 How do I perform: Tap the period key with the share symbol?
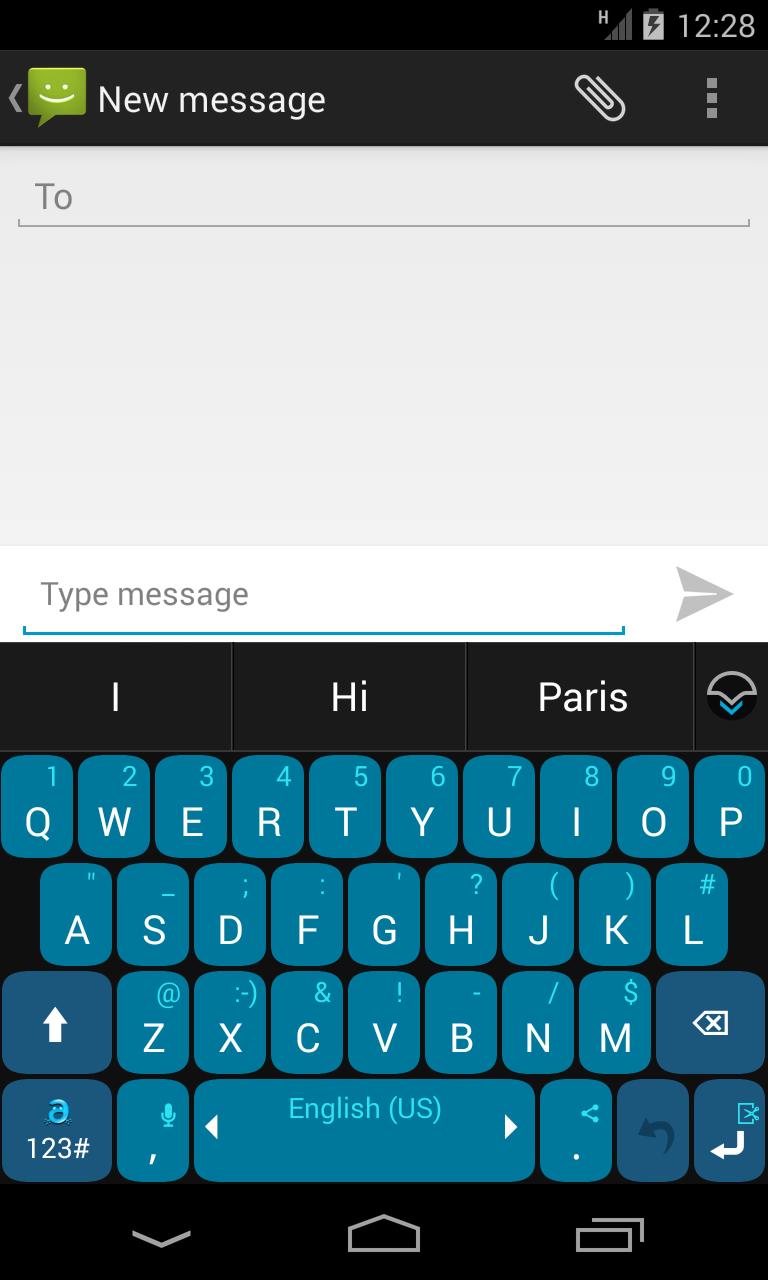[575, 1130]
